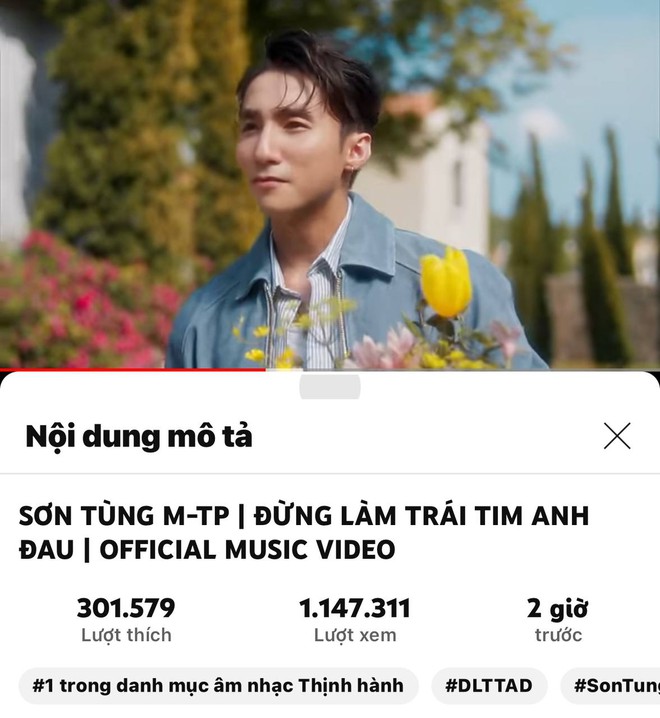Screen dimensions: 660x718
Task: Tap the video player to show controls
Action: pos(330,185)
